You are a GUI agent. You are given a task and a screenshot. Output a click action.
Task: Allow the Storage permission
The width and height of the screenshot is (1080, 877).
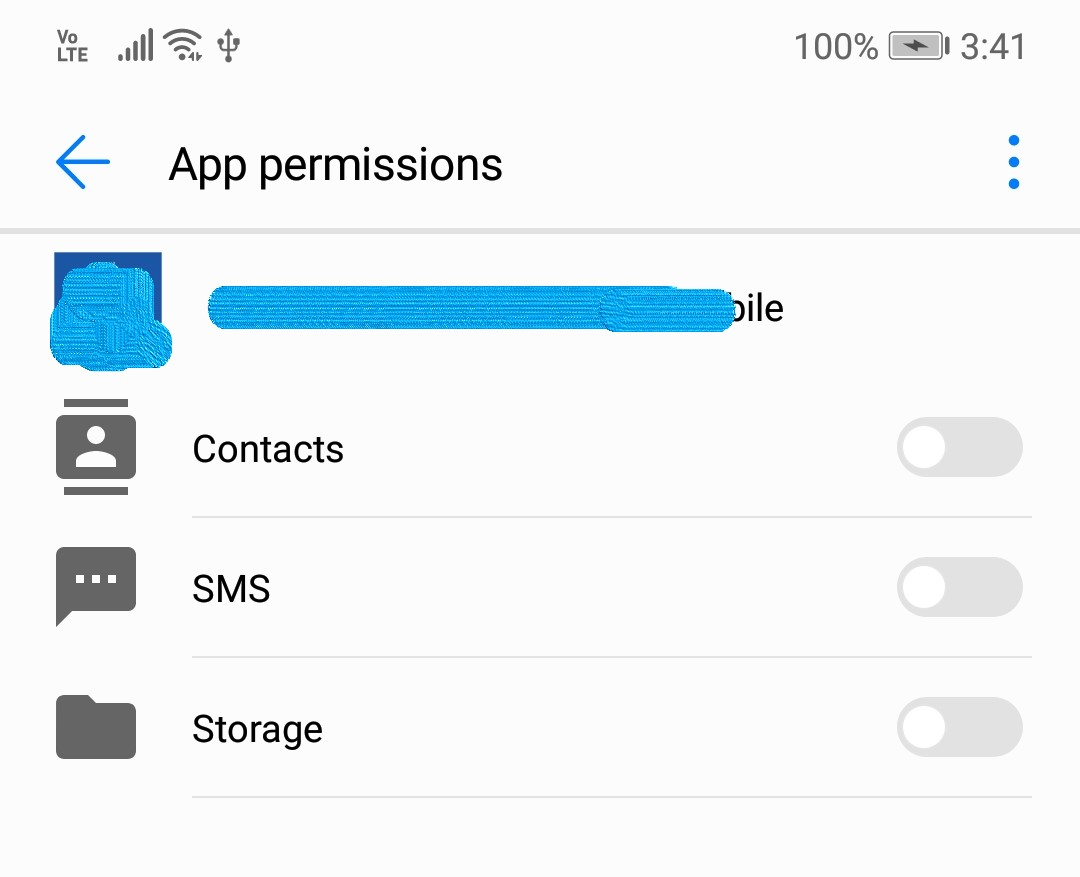(x=959, y=728)
